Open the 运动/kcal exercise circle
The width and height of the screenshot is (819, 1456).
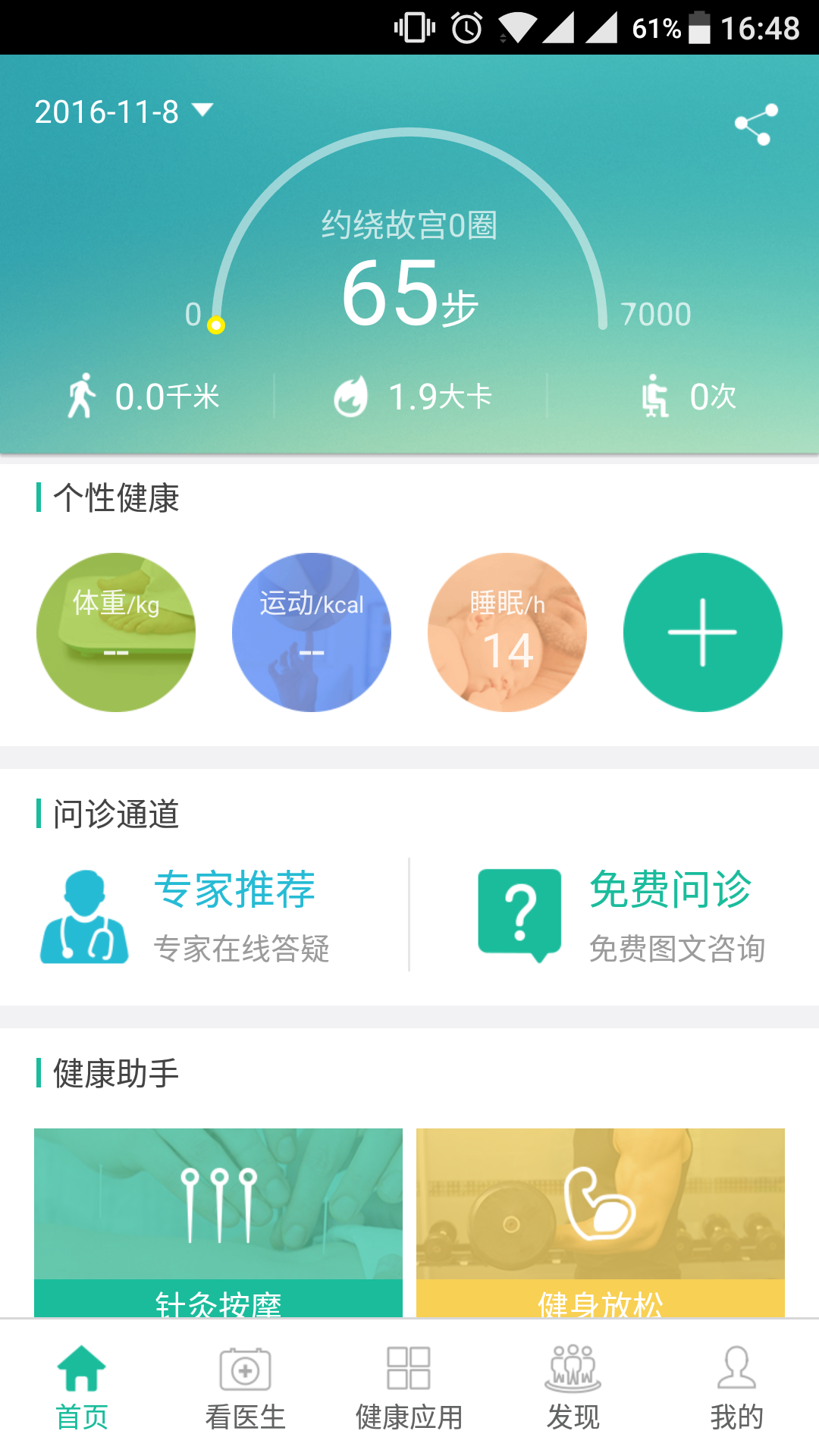(x=312, y=632)
